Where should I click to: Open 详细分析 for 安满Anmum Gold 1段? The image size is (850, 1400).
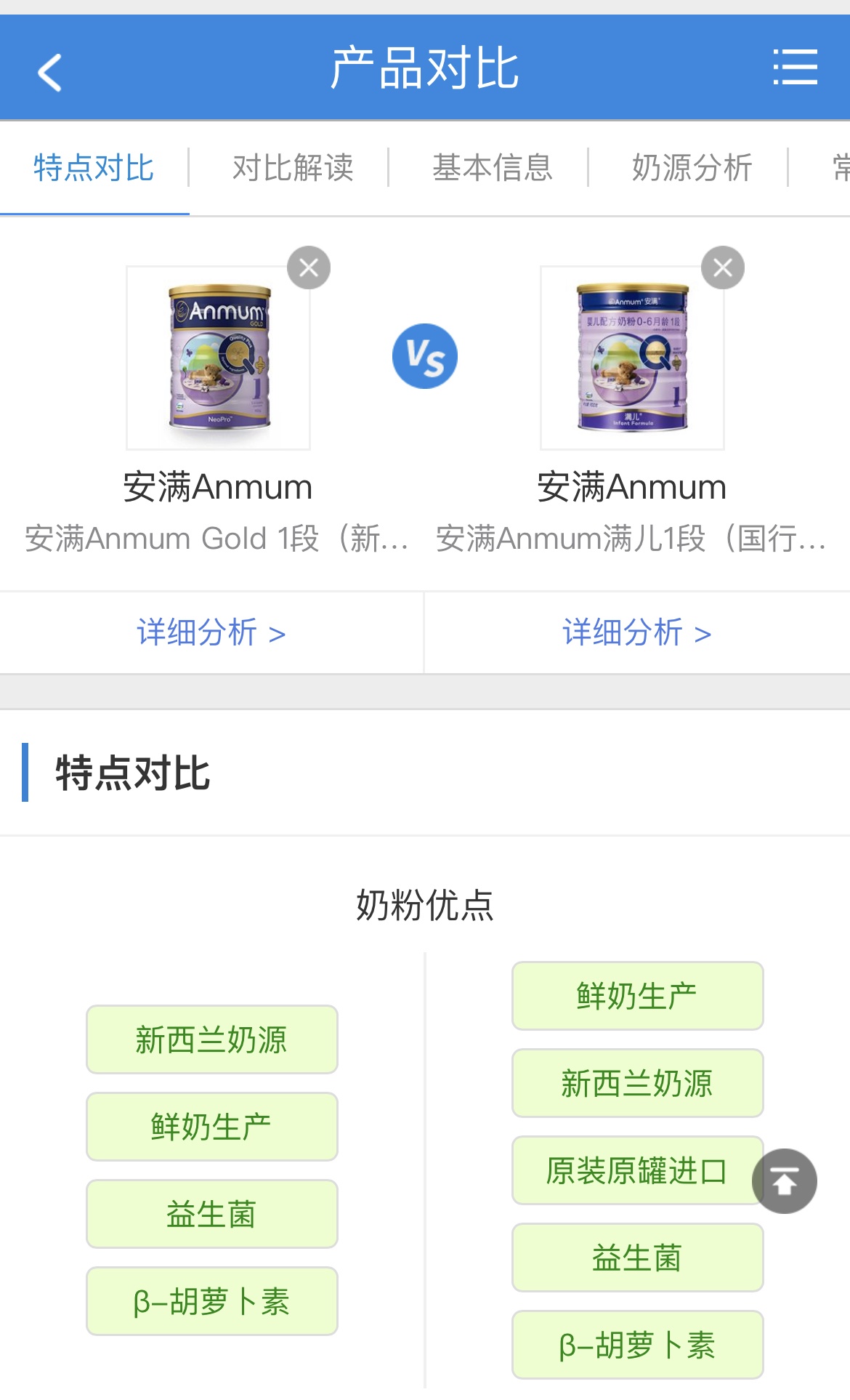[x=211, y=632]
